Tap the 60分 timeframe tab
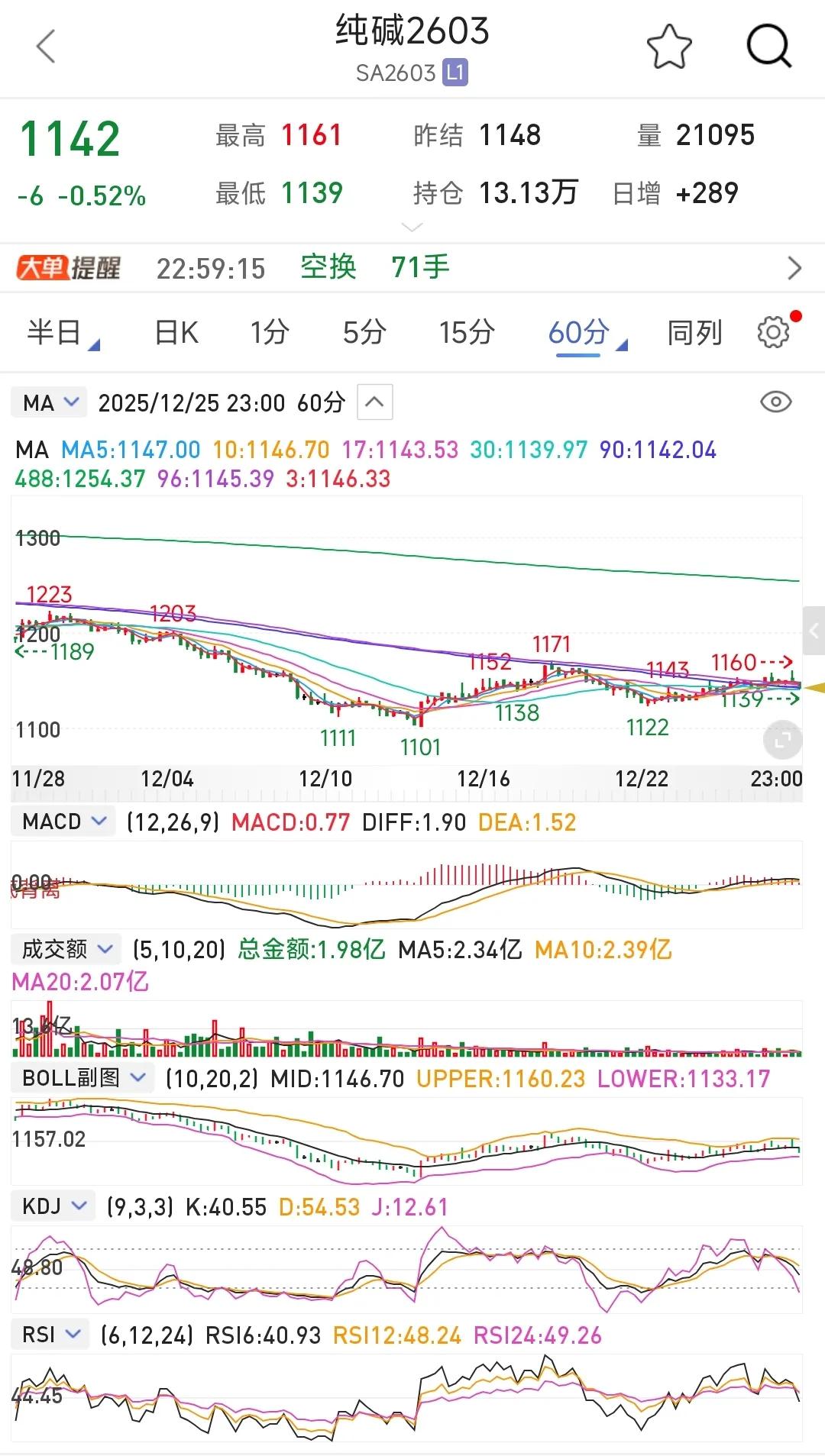This screenshot has height=1456, width=825. click(579, 333)
